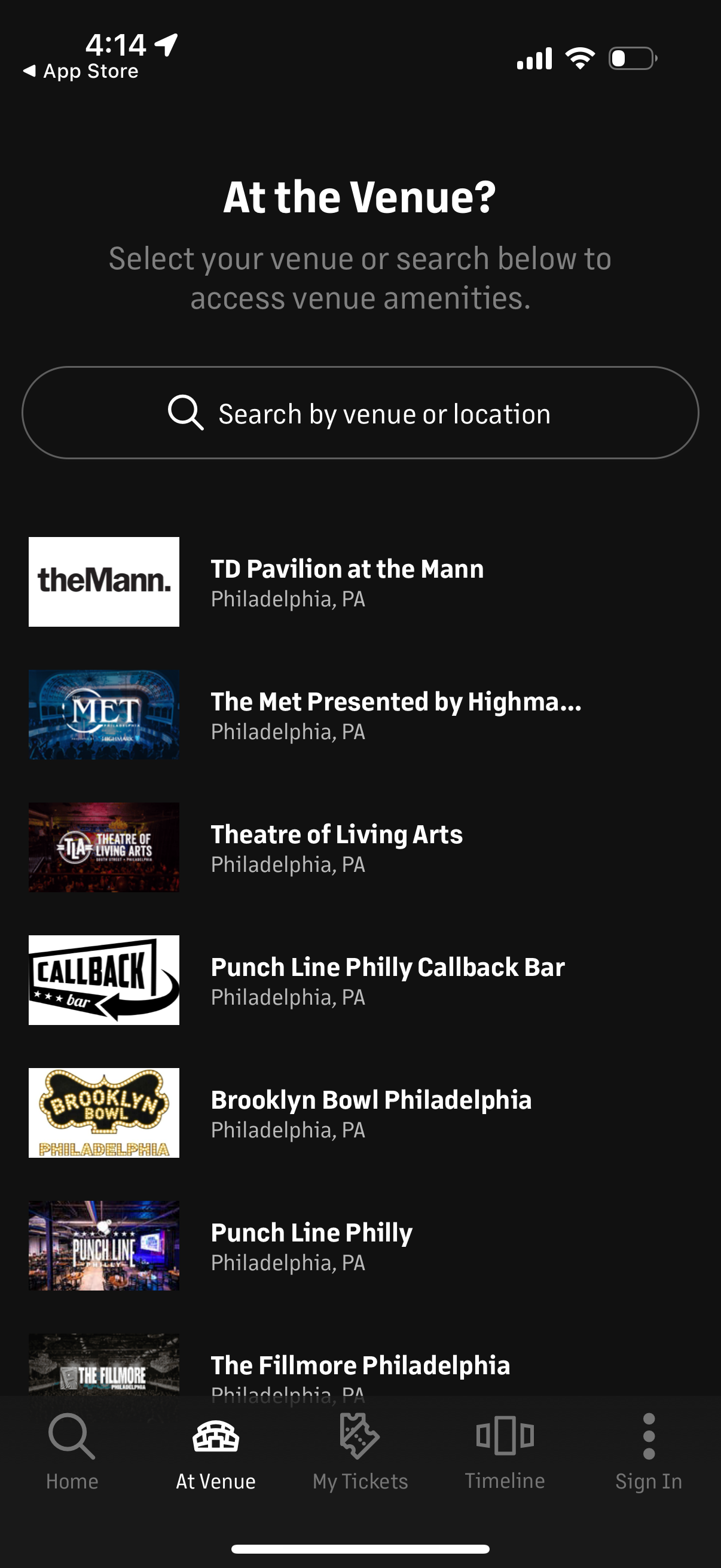The image size is (721, 1568).
Task: Open My Tickets via the ticket icon
Action: [359, 1436]
